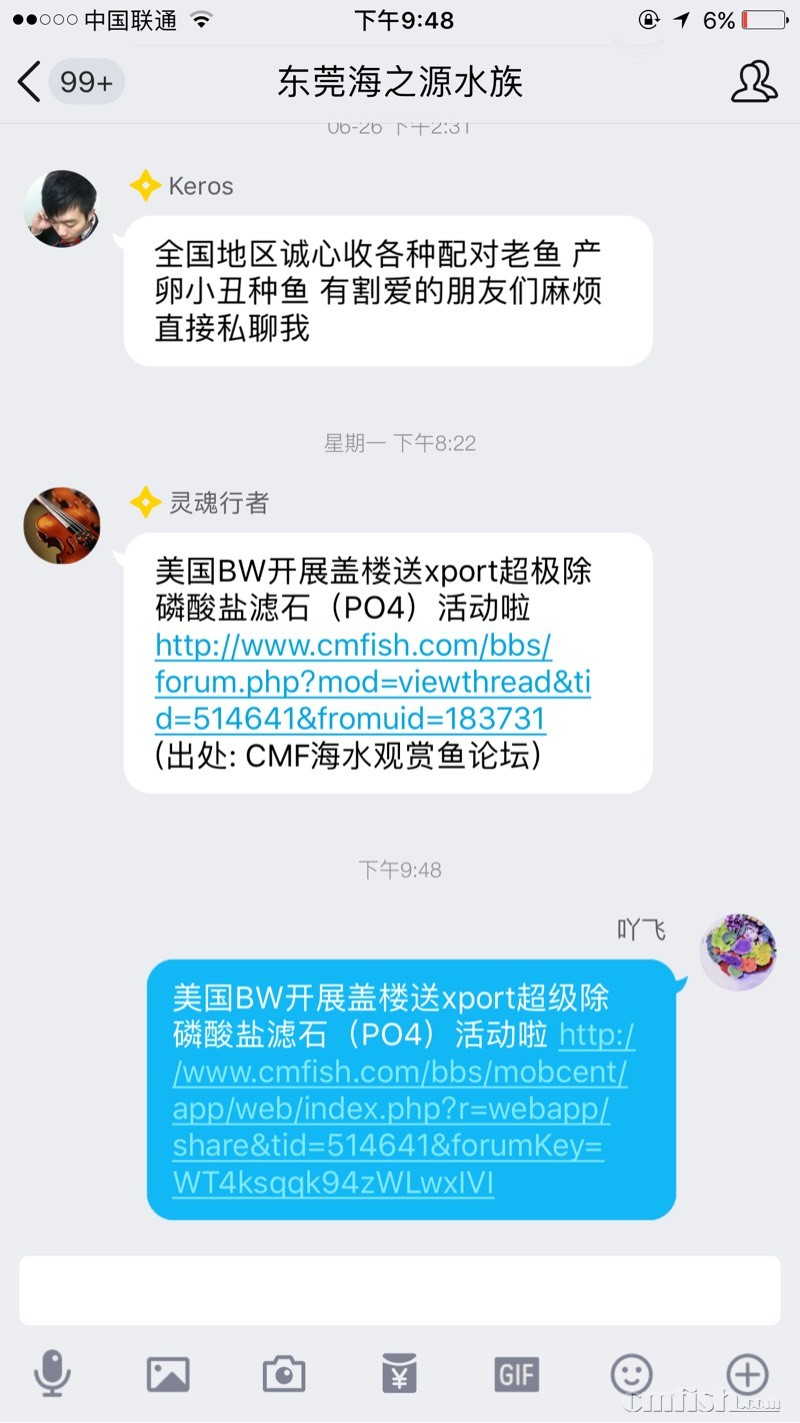Open the photo album picker
800x1423 pixels.
pos(168,1374)
